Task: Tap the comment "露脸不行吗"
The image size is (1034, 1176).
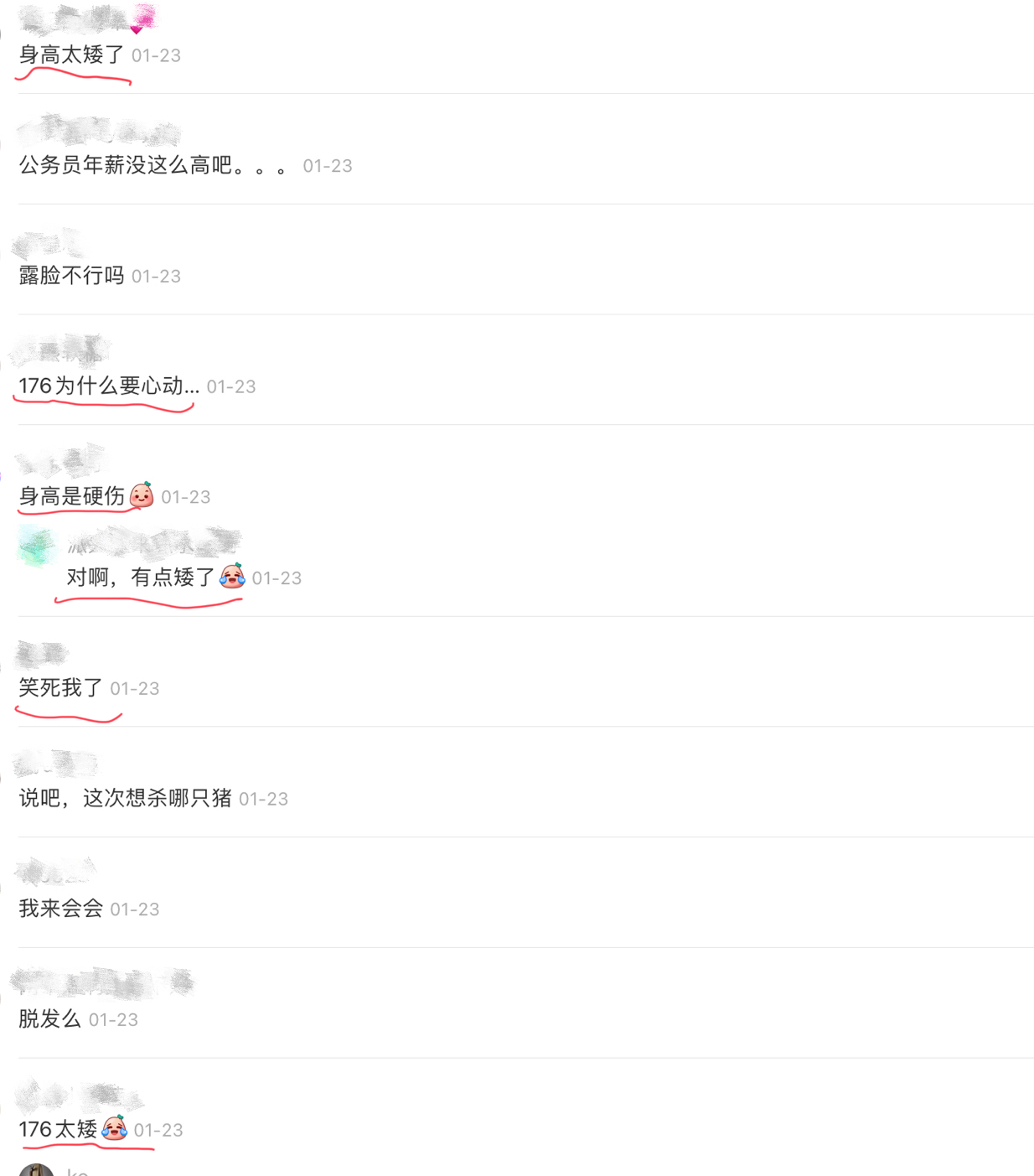Action: click(72, 276)
